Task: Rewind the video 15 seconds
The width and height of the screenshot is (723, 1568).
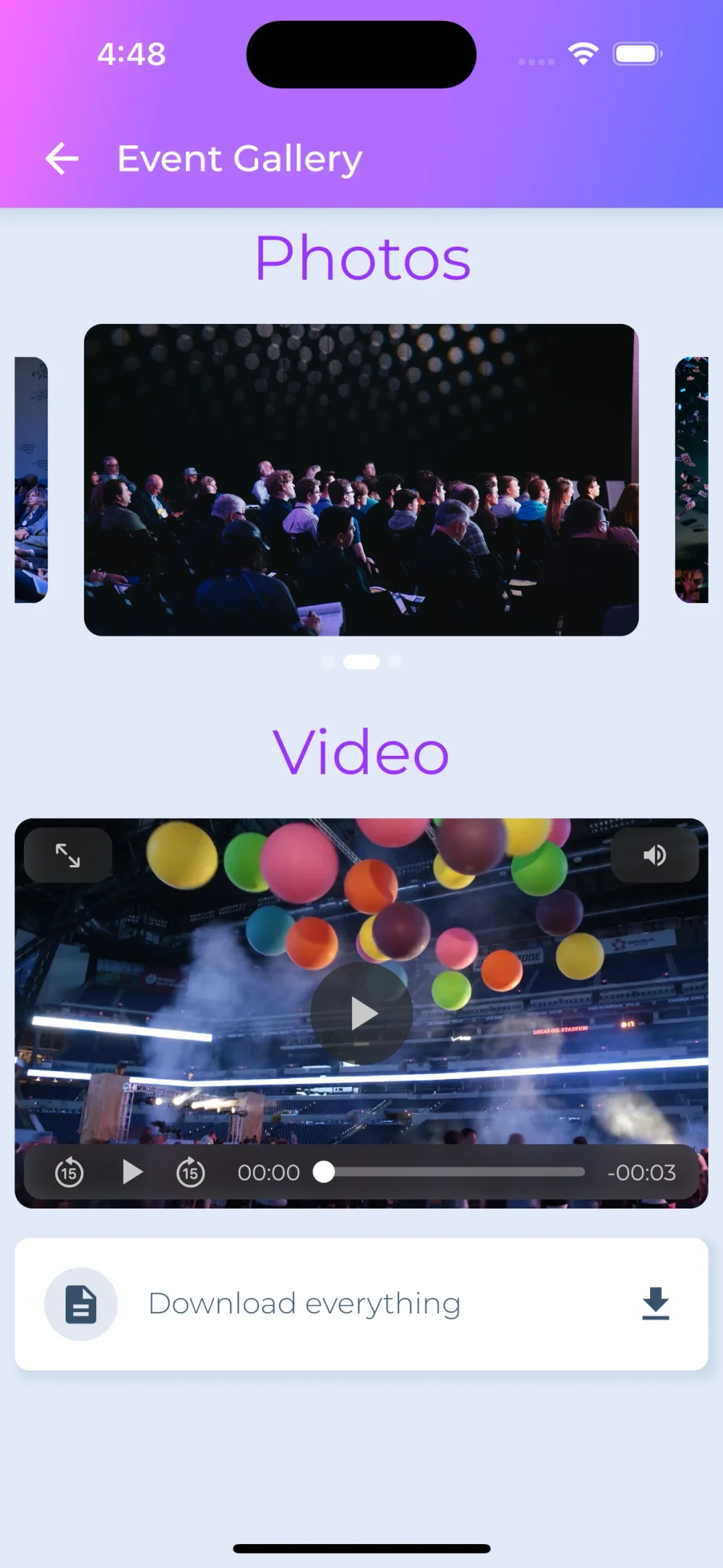Action: [x=69, y=1172]
